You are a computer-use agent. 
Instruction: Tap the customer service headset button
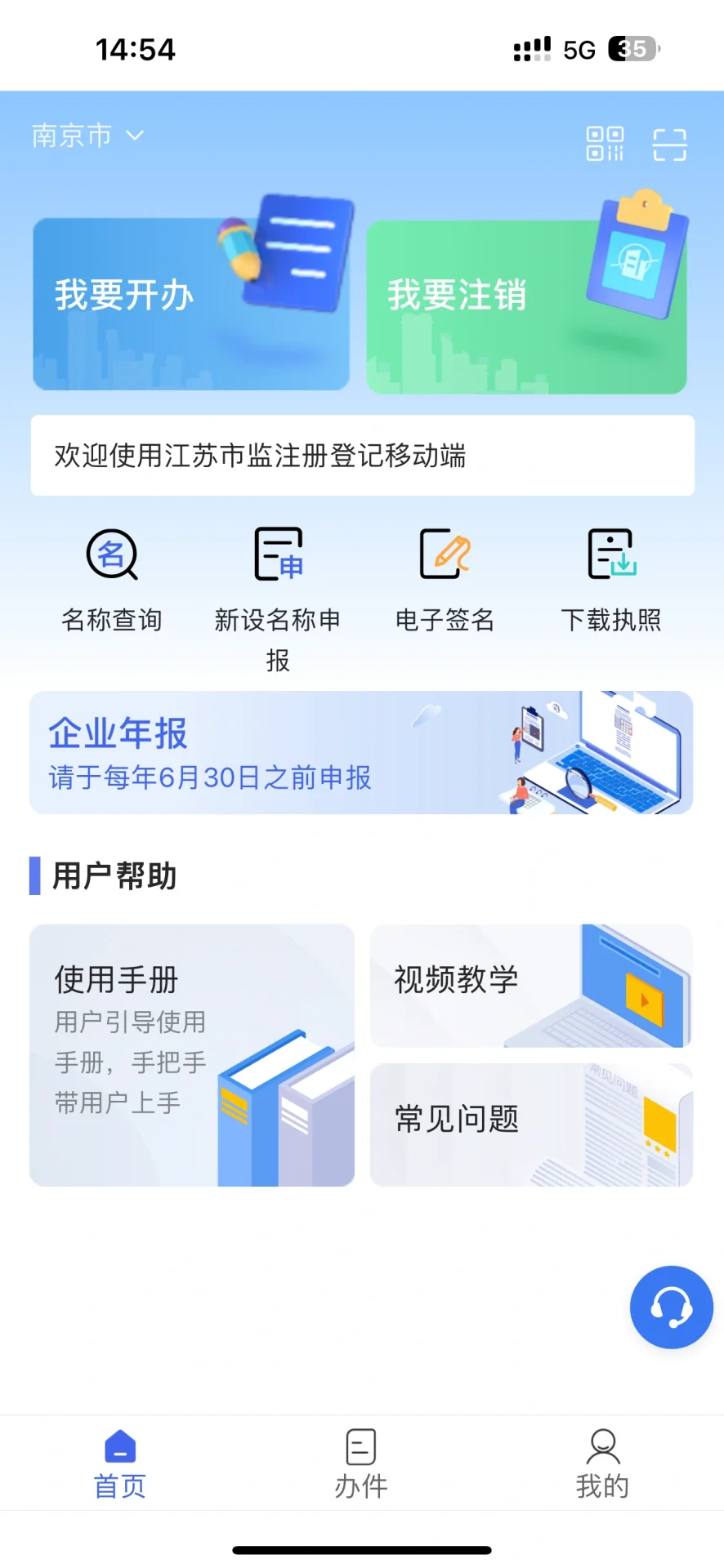coord(671,1307)
